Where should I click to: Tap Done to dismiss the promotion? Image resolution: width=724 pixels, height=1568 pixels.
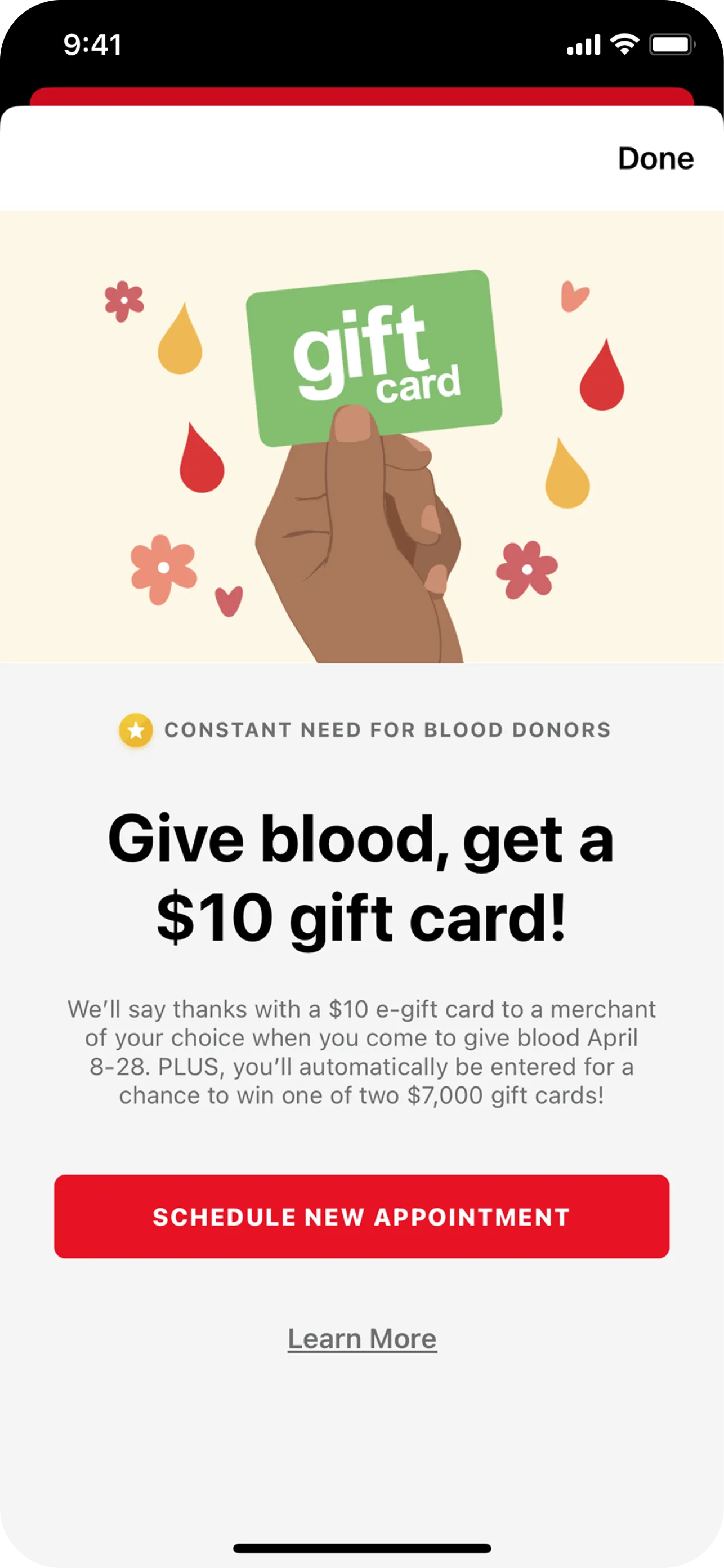pyautogui.click(x=655, y=158)
